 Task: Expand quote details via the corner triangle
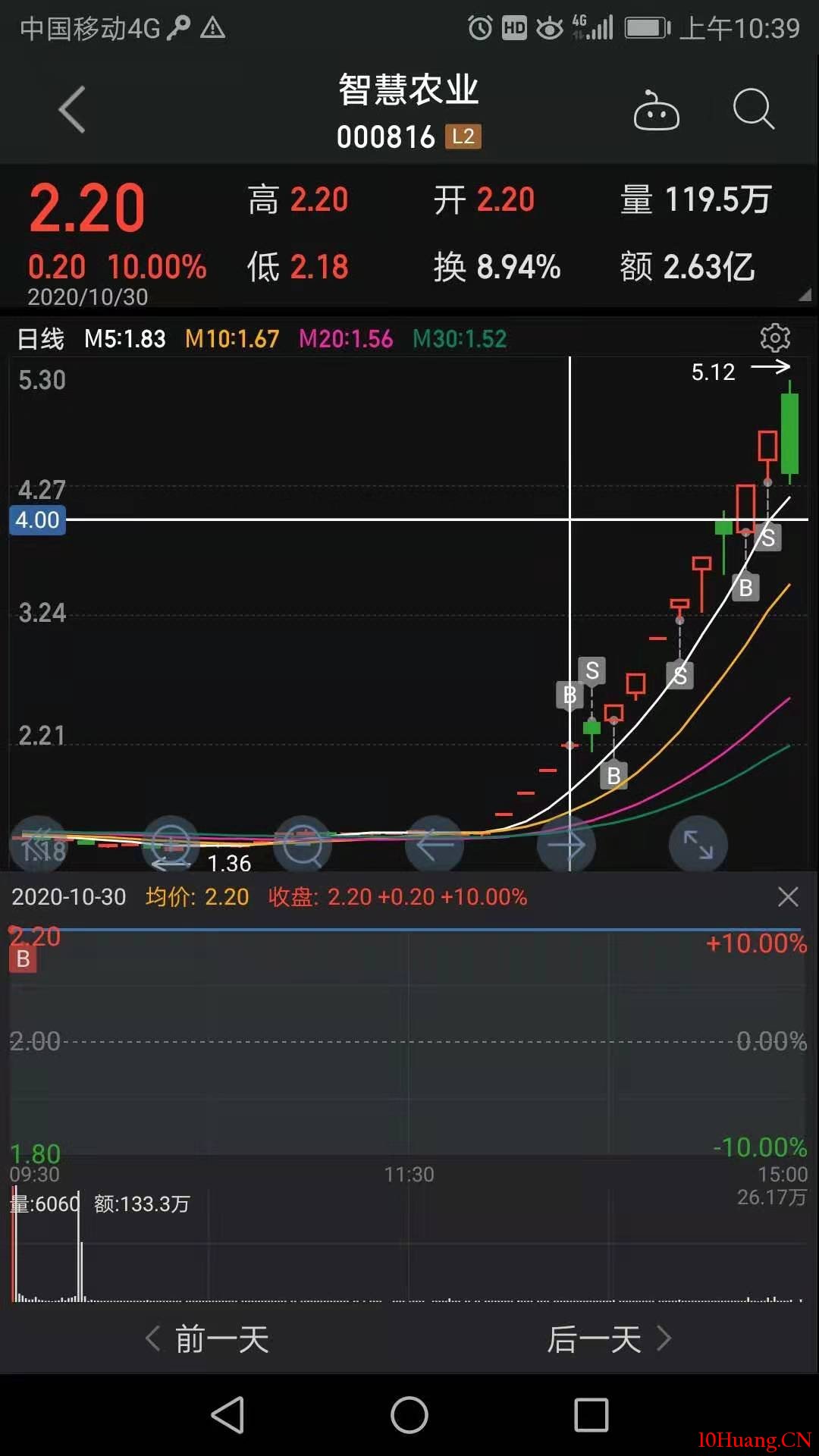[805, 294]
